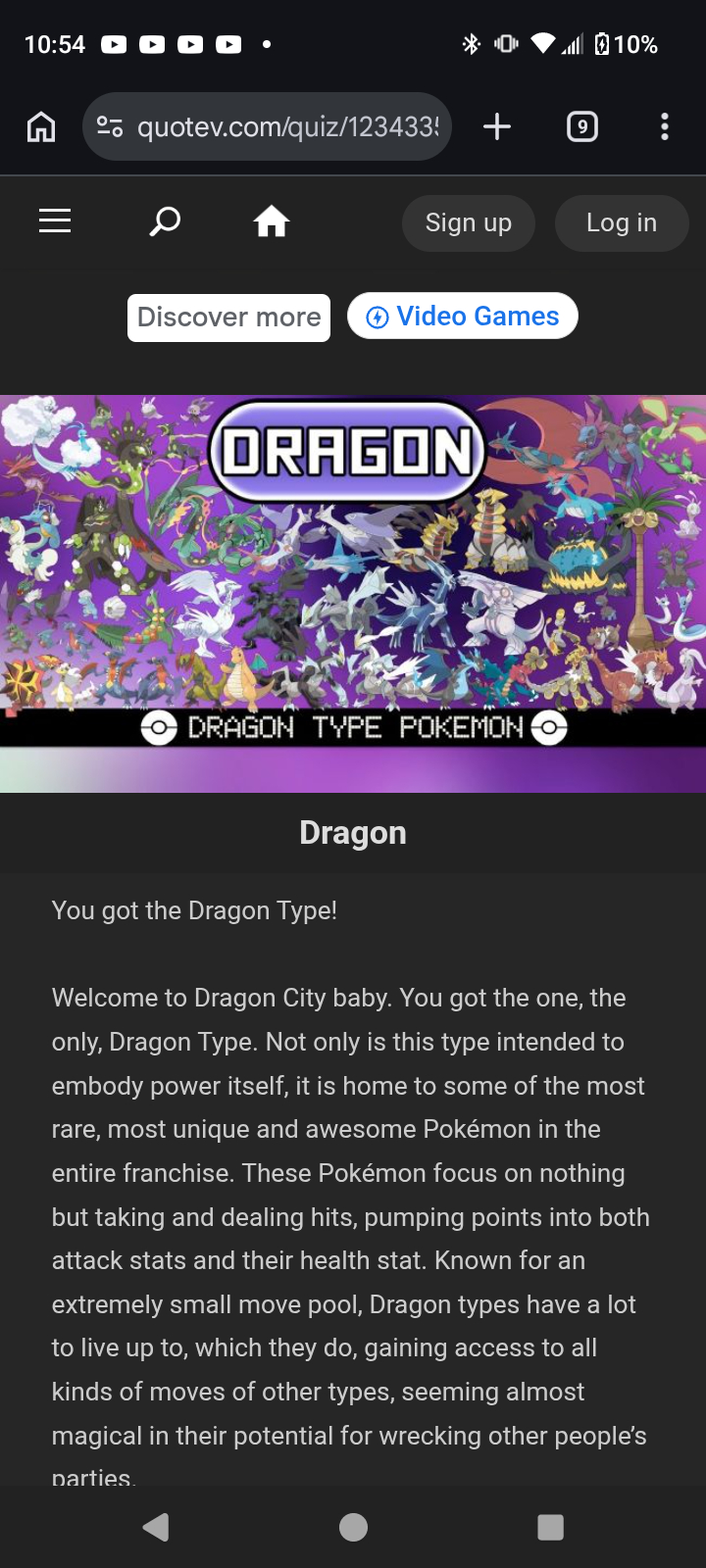Open the Quotev hamburger menu
Screen dimensions: 706x1568
pos(55,221)
